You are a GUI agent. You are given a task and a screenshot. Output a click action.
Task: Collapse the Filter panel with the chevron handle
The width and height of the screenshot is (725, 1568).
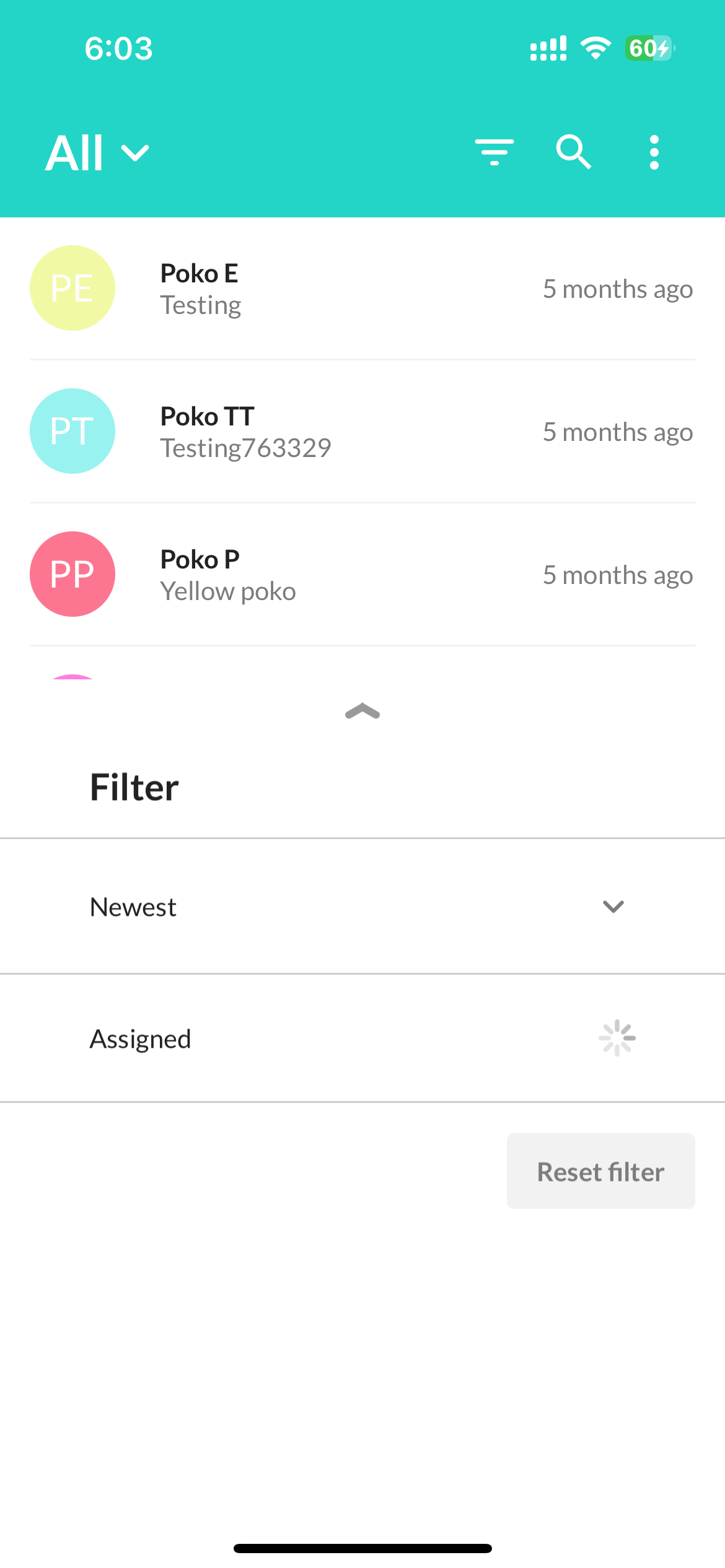click(362, 712)
